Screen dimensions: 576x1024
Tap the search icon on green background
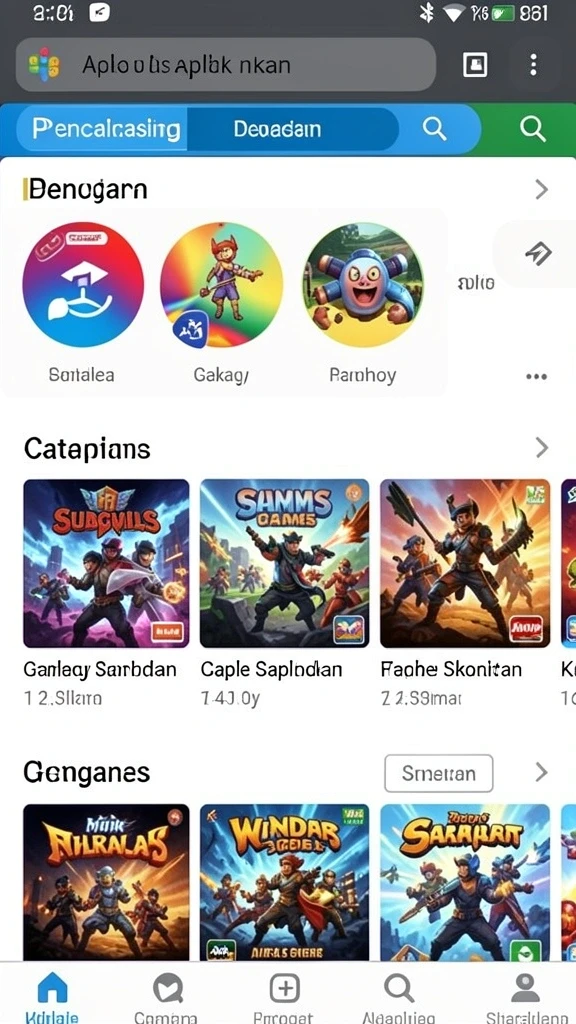pos(532,129)
